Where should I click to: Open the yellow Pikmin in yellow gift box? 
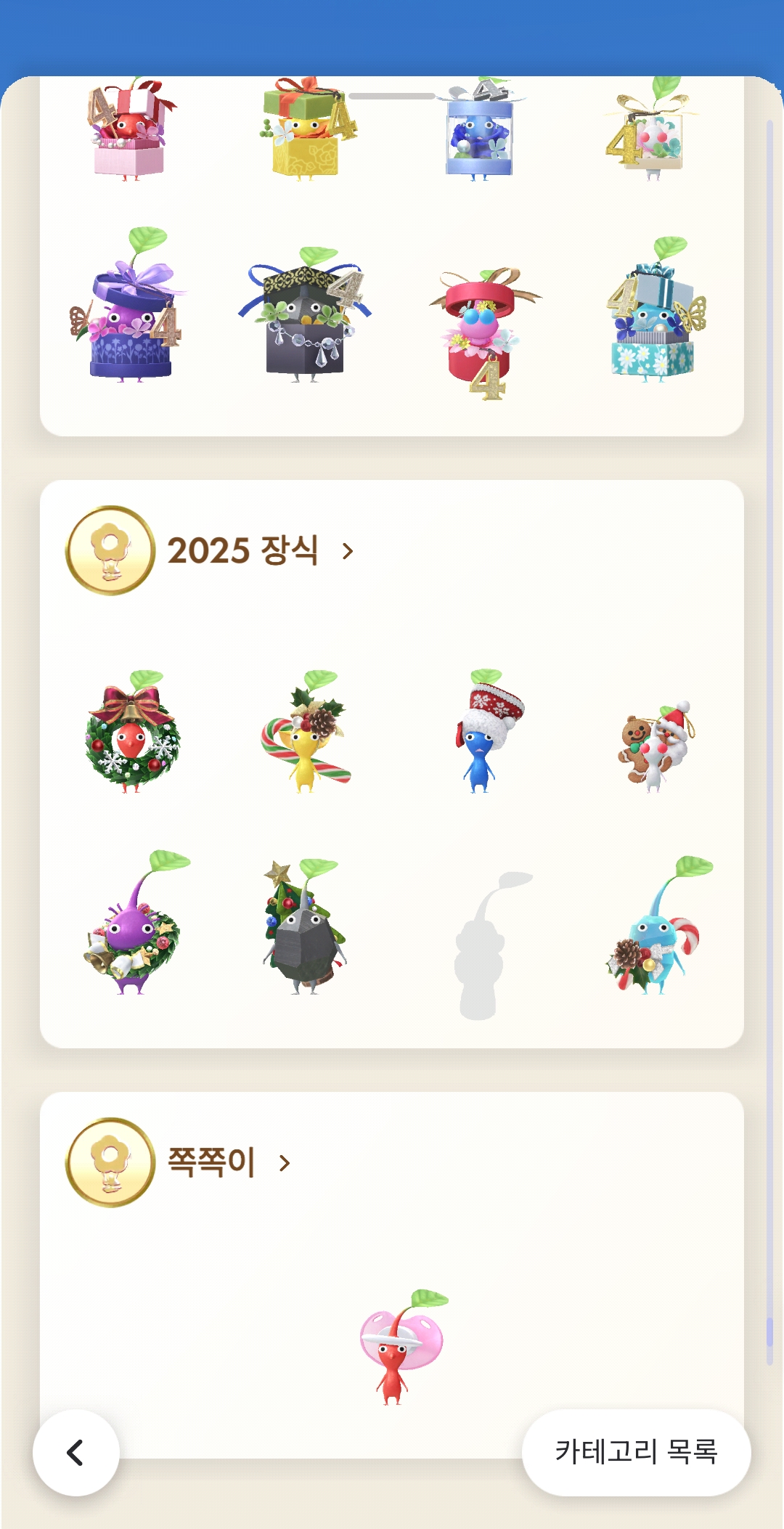(x=306, y=131)
